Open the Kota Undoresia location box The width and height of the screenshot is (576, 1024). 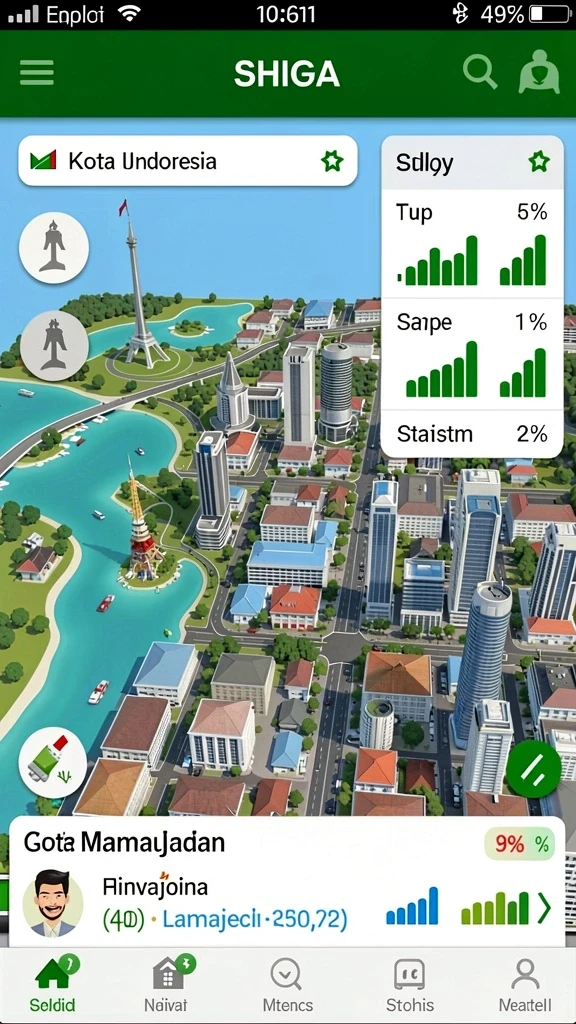[x=187, y=161]
